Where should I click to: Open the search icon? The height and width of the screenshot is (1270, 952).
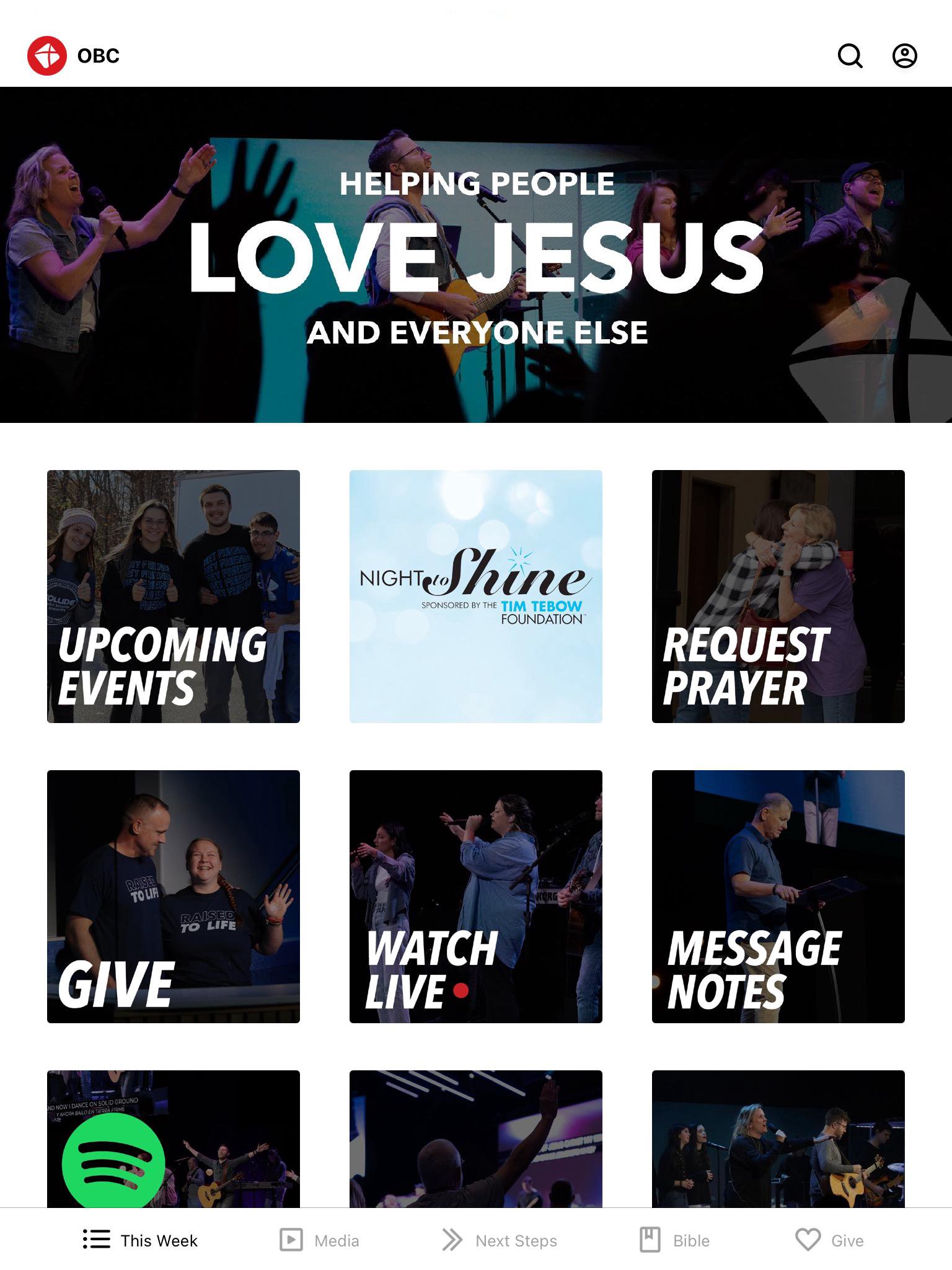point(850,56)
